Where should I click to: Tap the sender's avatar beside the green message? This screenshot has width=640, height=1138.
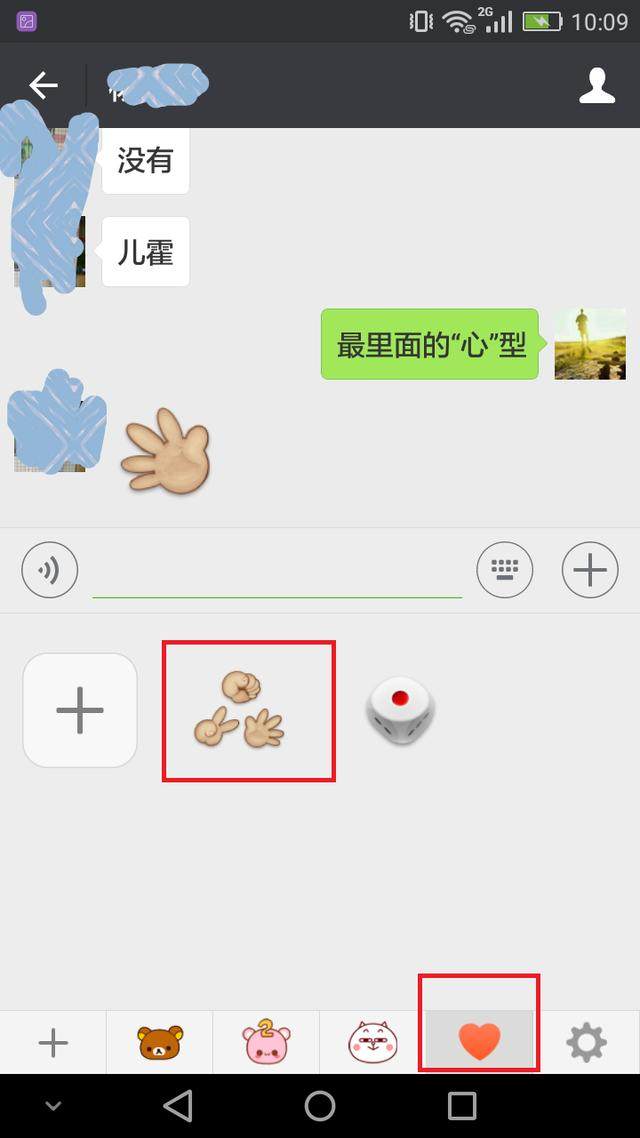click(x=590, y=344)
